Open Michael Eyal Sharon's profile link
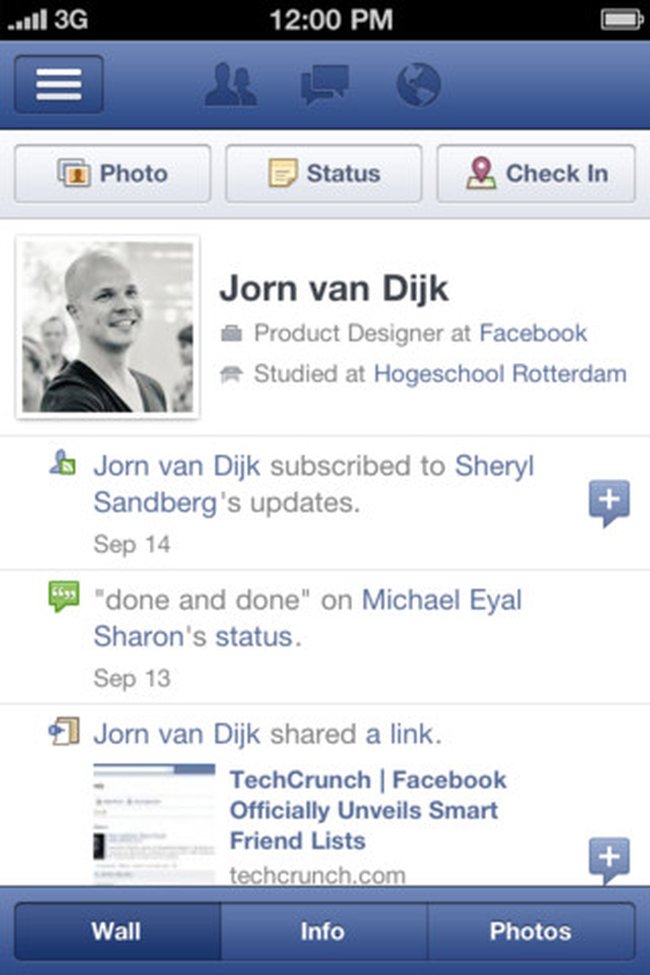The image size is (650, 975). 441,601
